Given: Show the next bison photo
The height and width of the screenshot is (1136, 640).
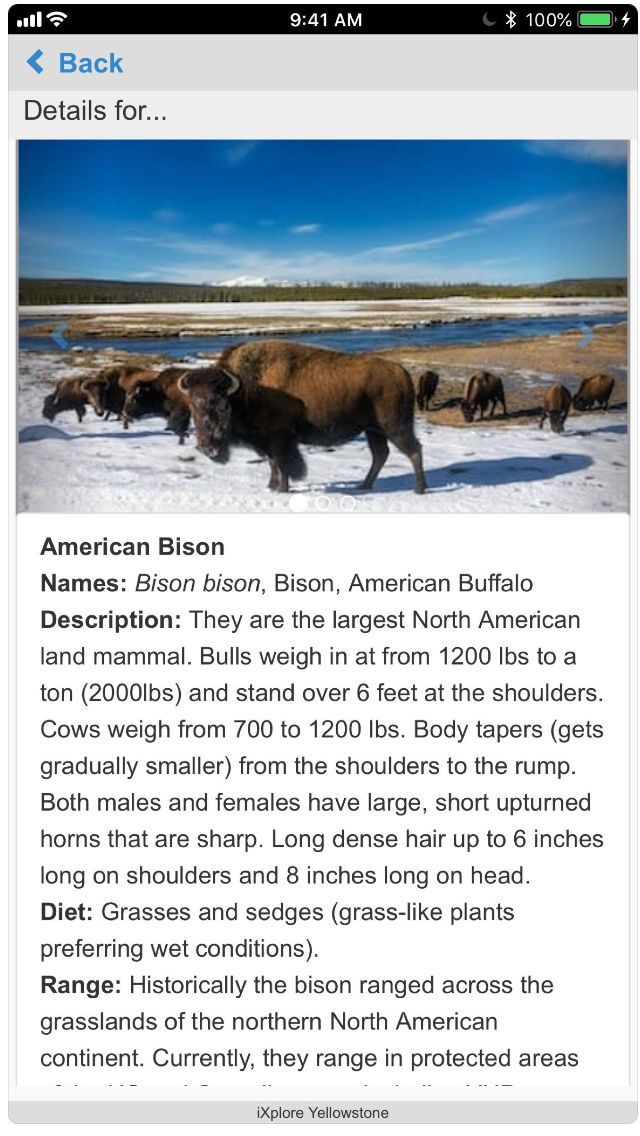Looking at the screenshot, I should pyautogui.click(x=586, y=337).
